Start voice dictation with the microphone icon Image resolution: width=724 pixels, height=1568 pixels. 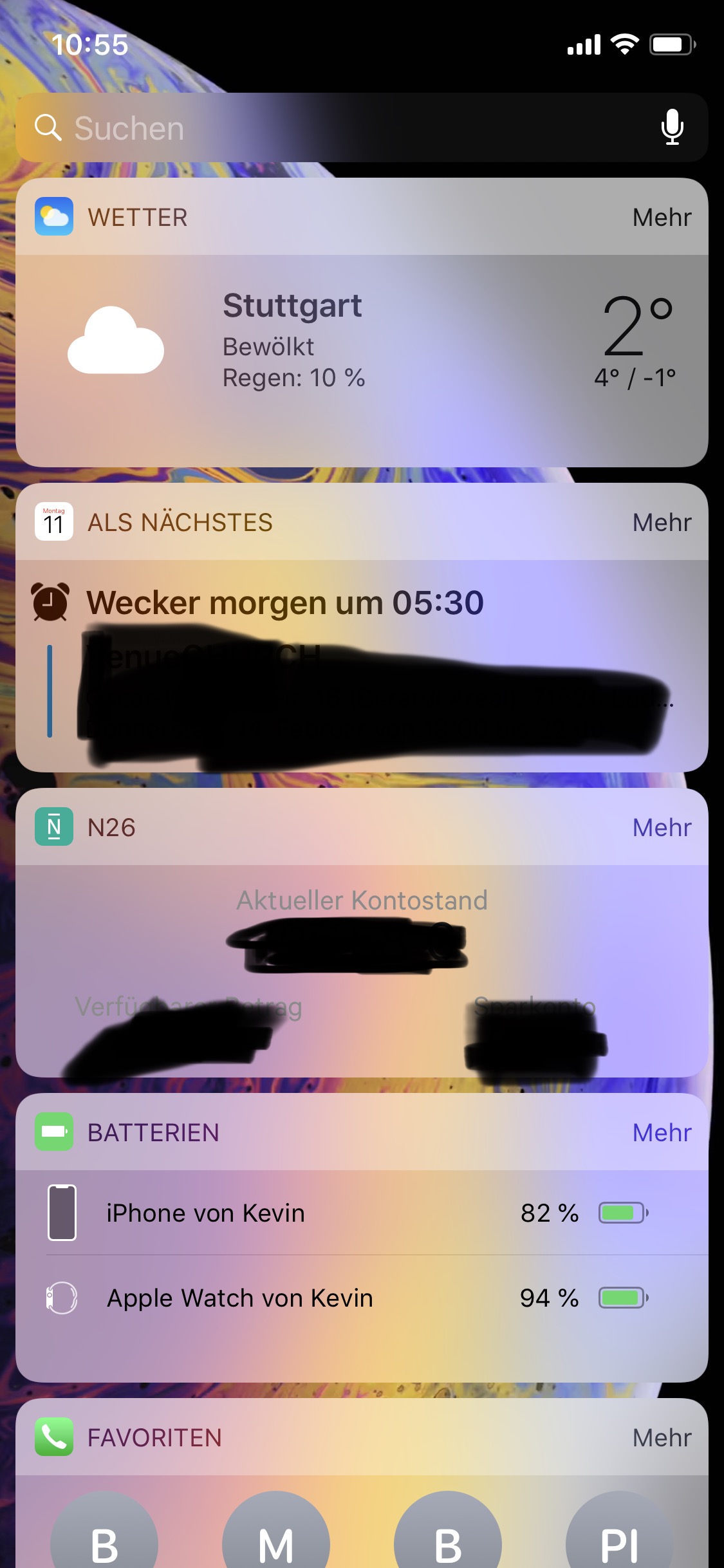pos(673,127)
